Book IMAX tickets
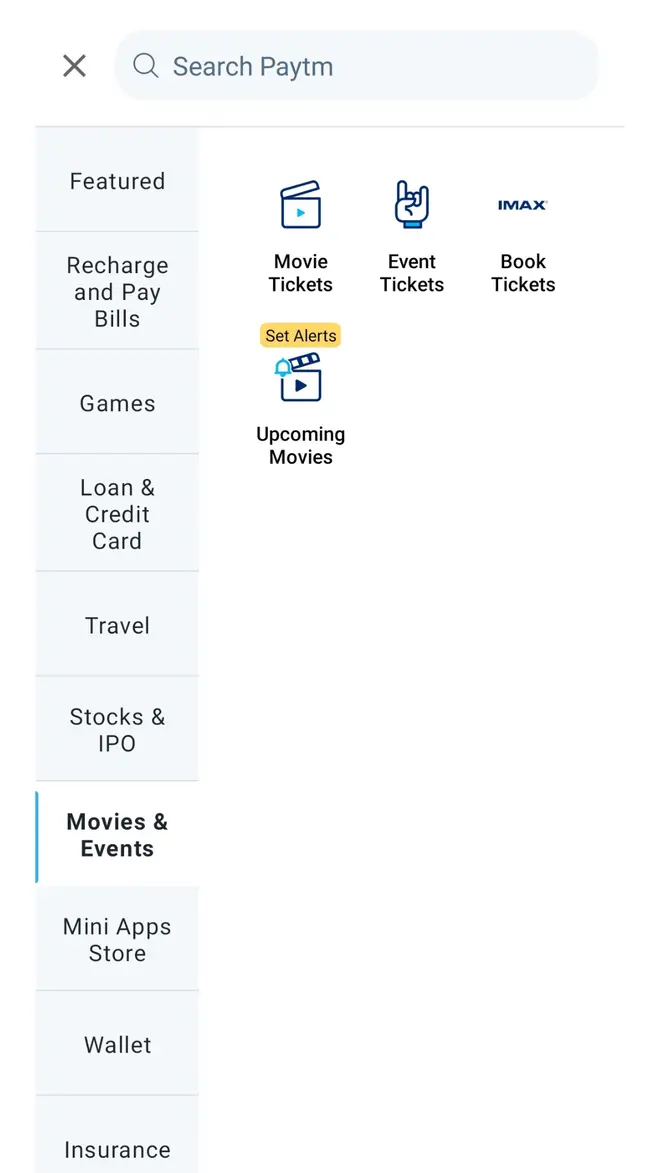 point(523,236)
